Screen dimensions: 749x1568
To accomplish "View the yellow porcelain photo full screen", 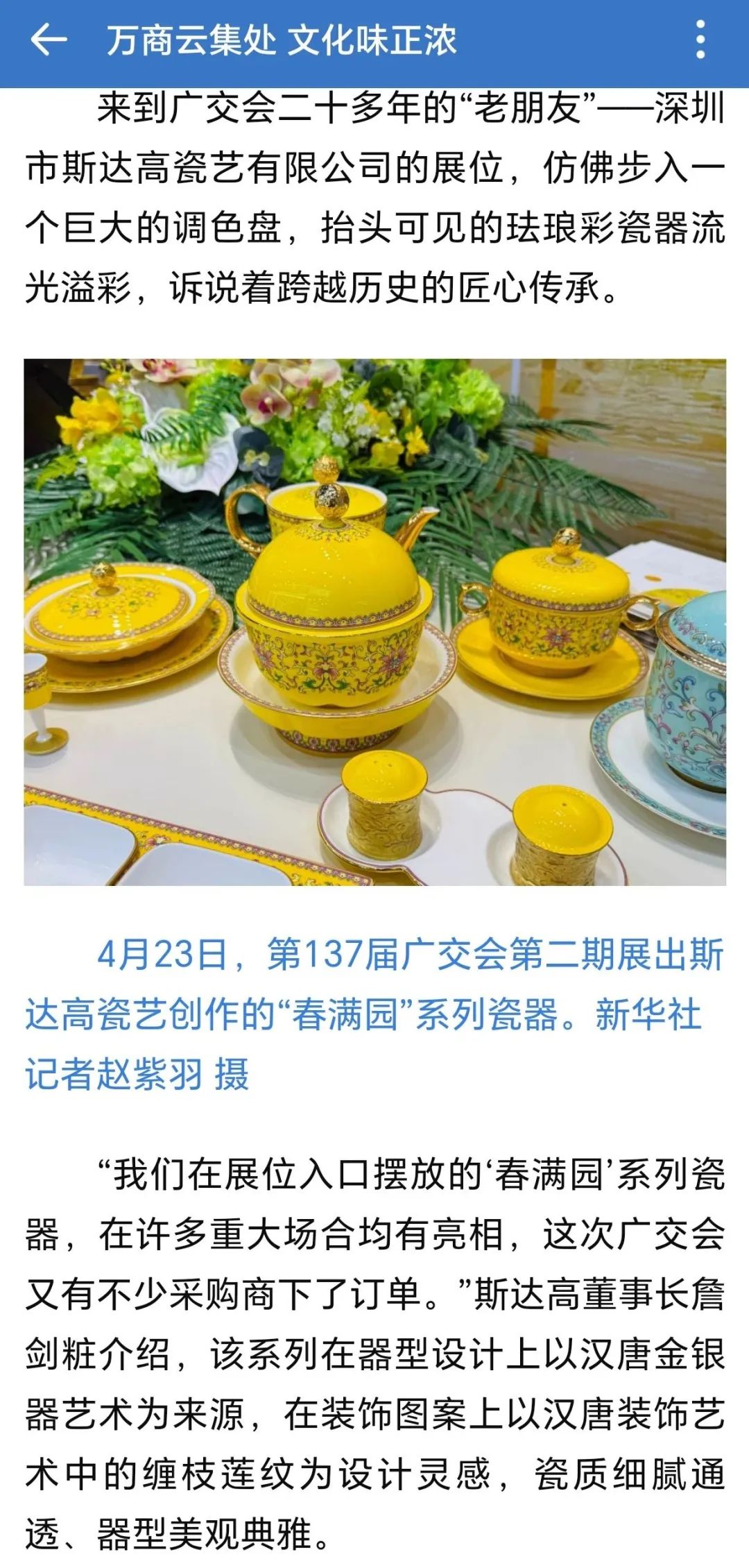I will [374, 622].
